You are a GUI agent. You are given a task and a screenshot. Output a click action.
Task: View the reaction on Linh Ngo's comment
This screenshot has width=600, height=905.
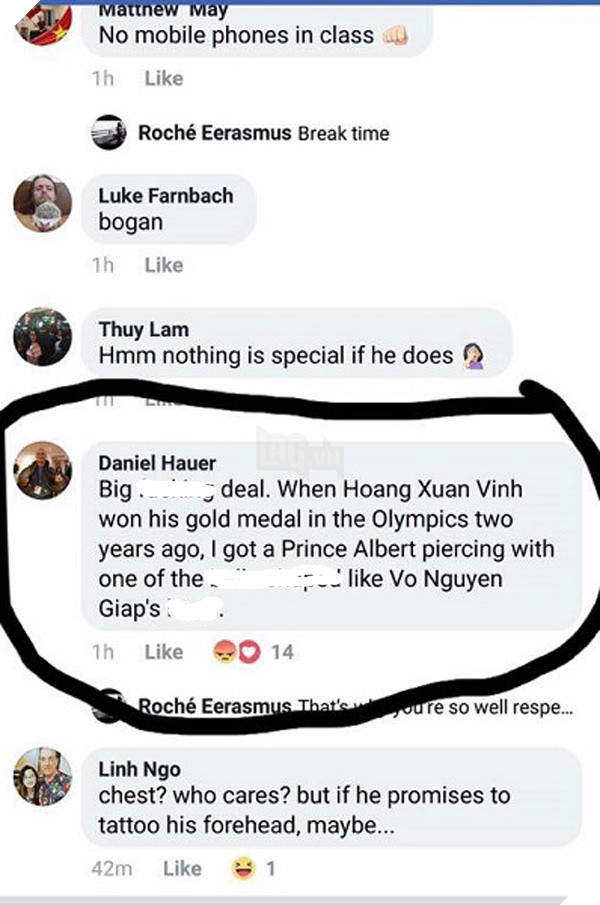253,869
